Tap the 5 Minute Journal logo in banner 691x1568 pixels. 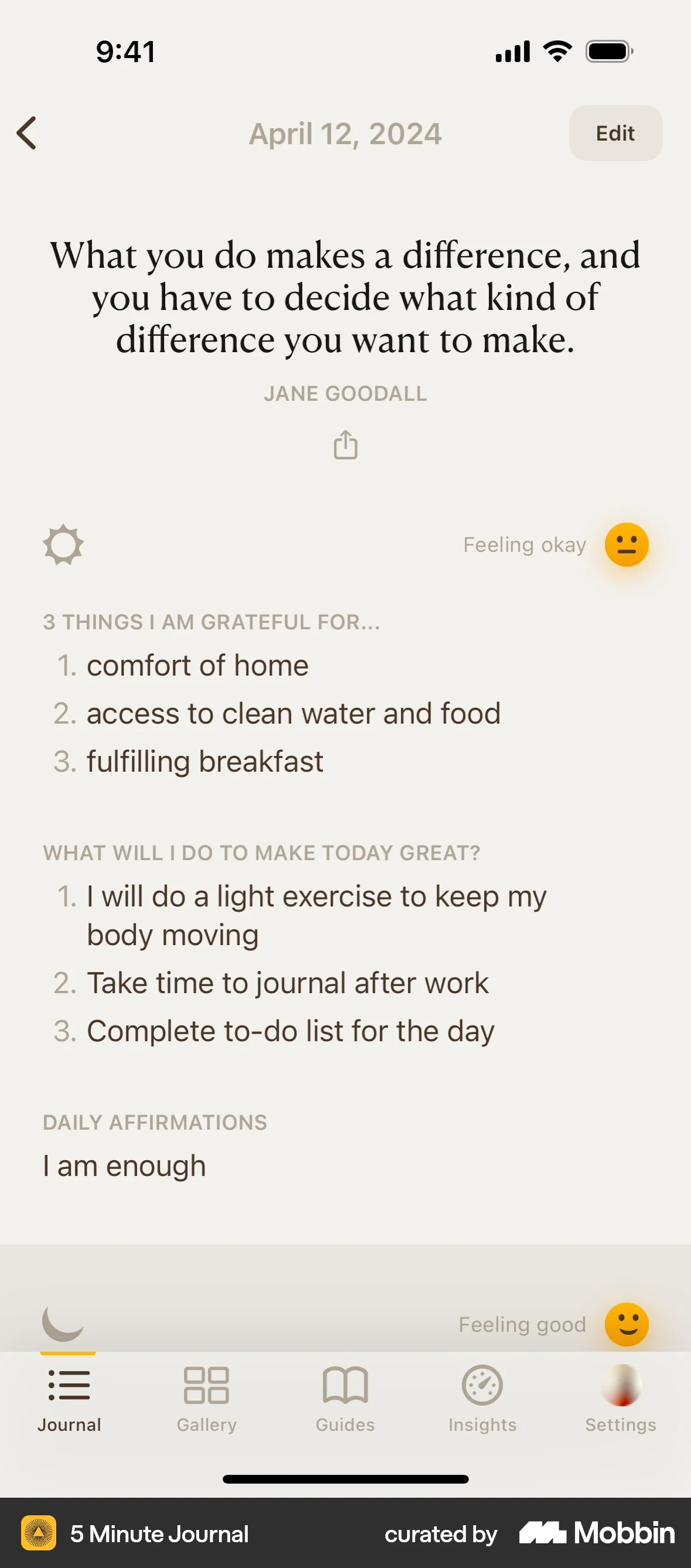pos(40,1534)
